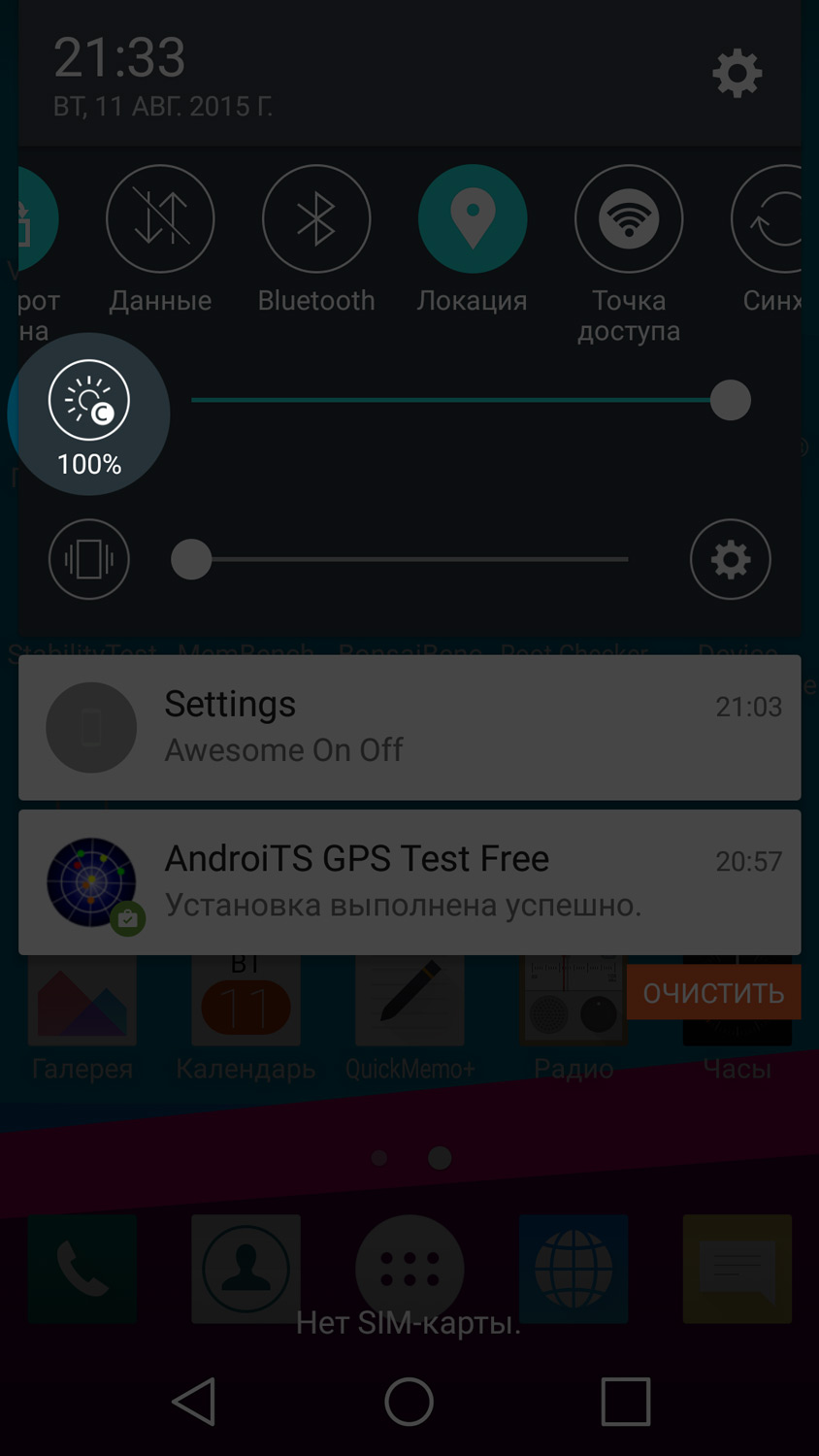This screenshot has width=819, height=1456.
Task: Tap the vibration mode icon
Action: [x=89, y=559]
